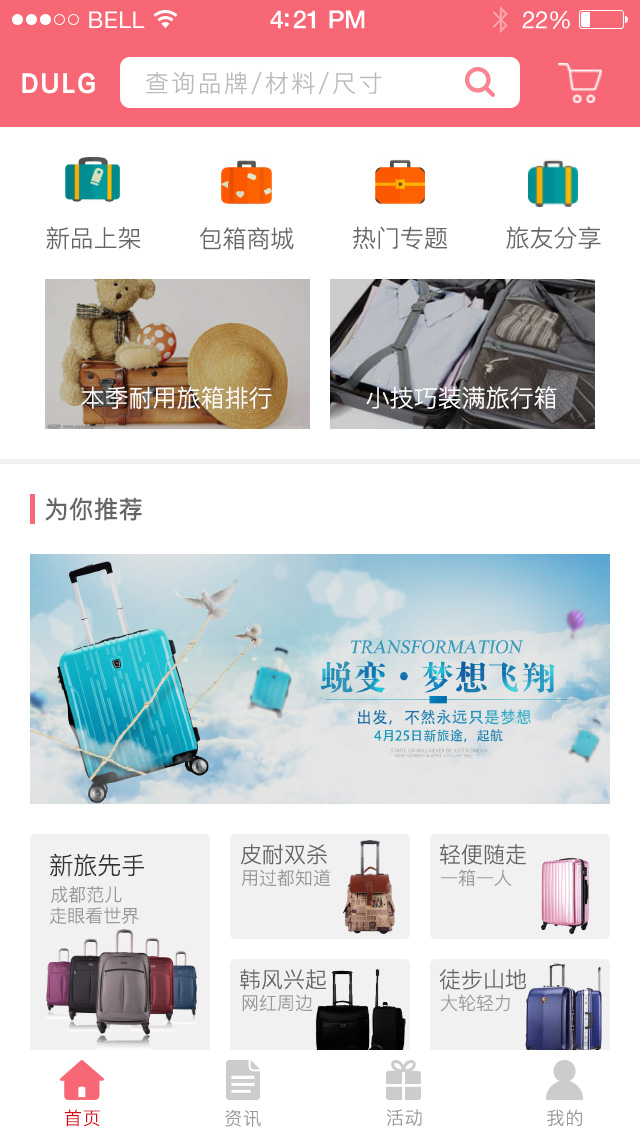640x1136 pixels.
Task: Open 徒步山地 product card
Action: coord(520,1003)
